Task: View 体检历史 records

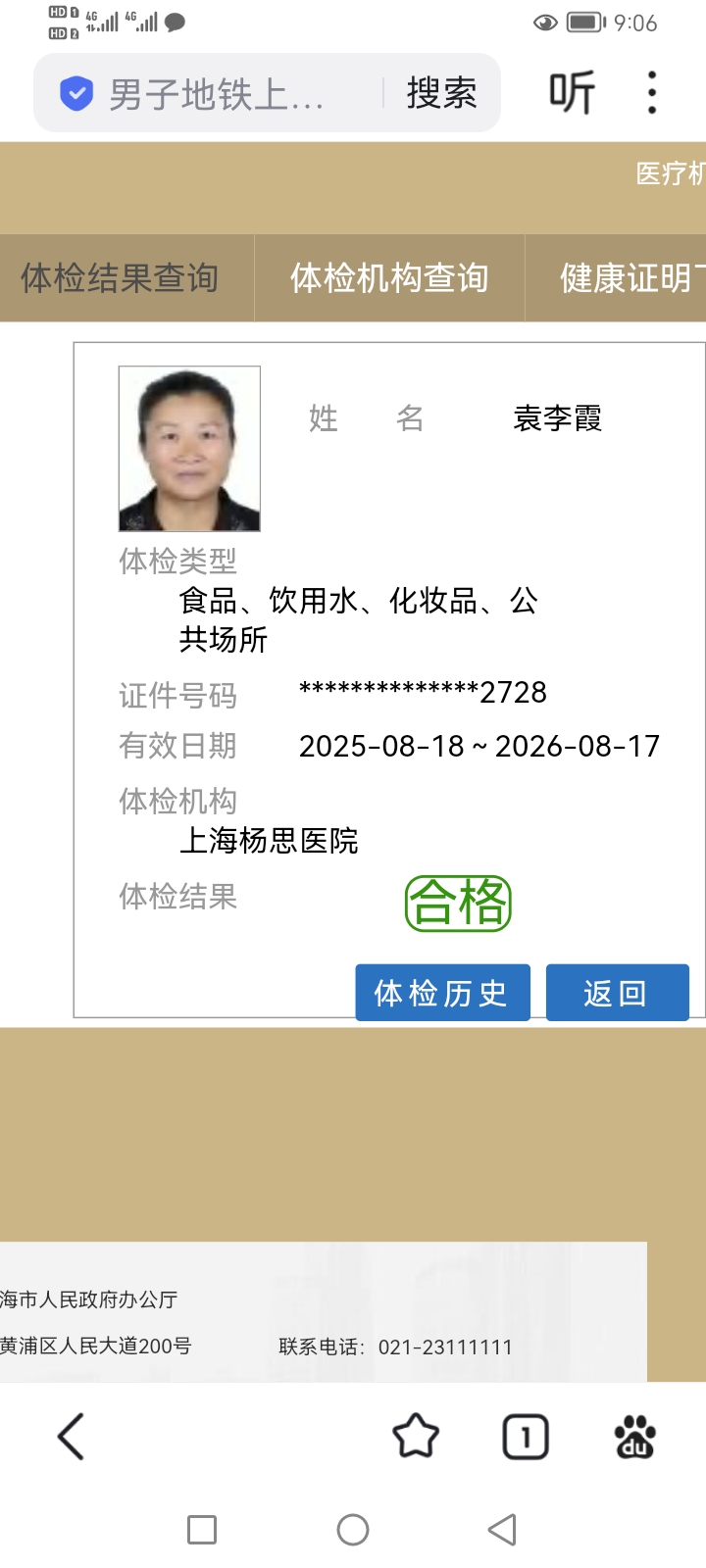Action: coord(442,993)
